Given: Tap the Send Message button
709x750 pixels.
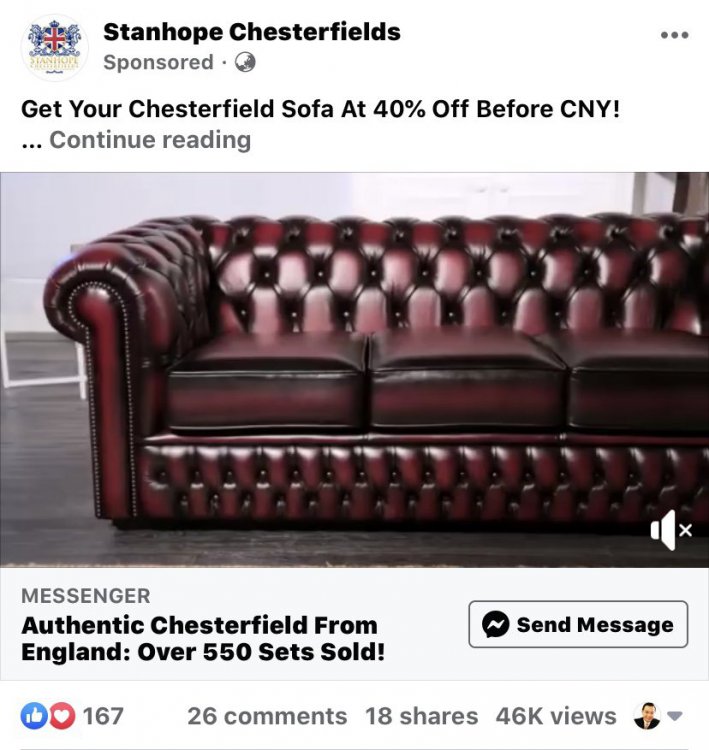Looking at the screenshot, I should coord(578,625).
